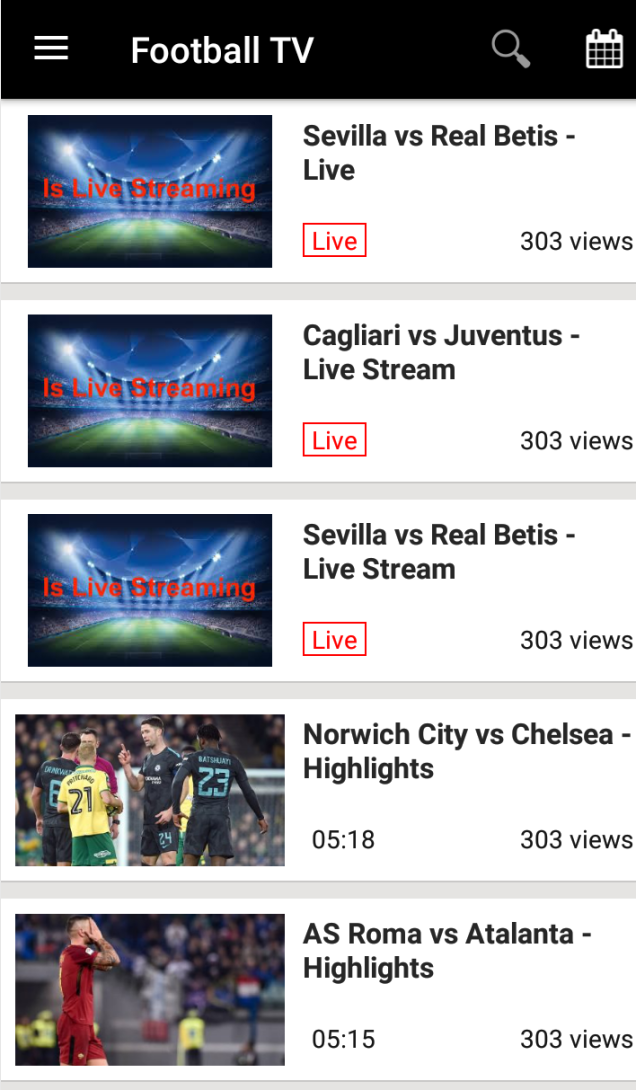Open the search magnifier icon
The height and width of the screenshot is (1090, 636).
click(x=510, y=48)
